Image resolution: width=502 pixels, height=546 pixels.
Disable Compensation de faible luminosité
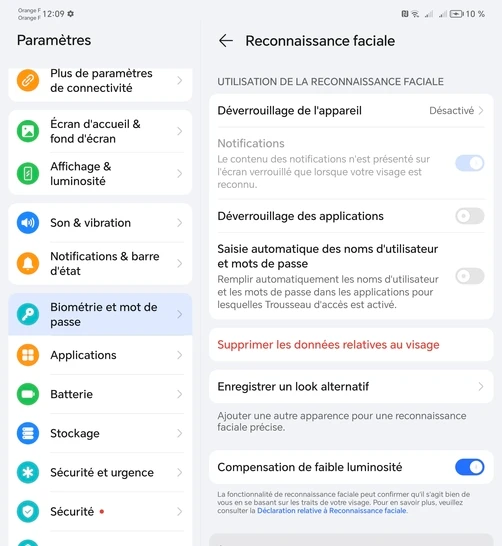coord(470,467)
